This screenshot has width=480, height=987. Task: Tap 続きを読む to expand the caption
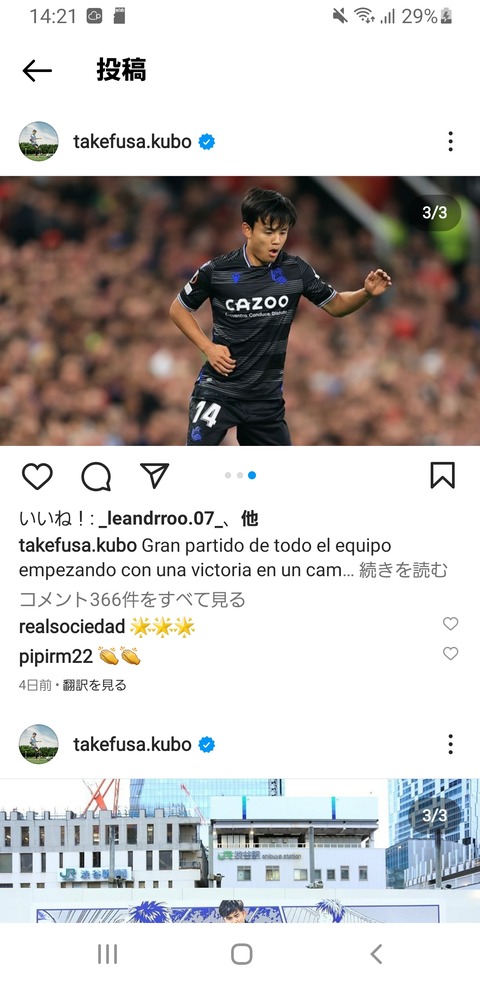(x=403, y=570)
